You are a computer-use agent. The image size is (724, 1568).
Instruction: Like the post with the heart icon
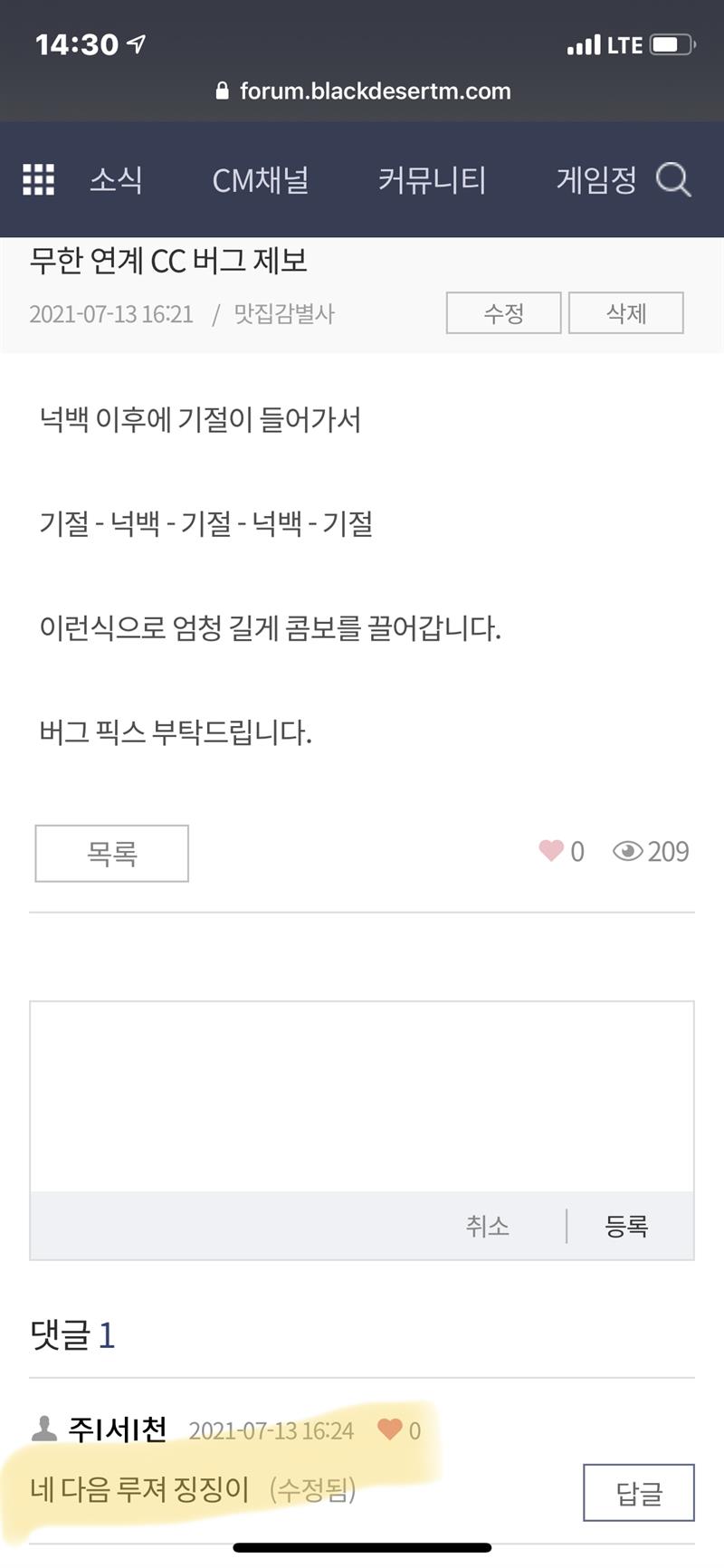pyautogui.click(x=551, y=851)
